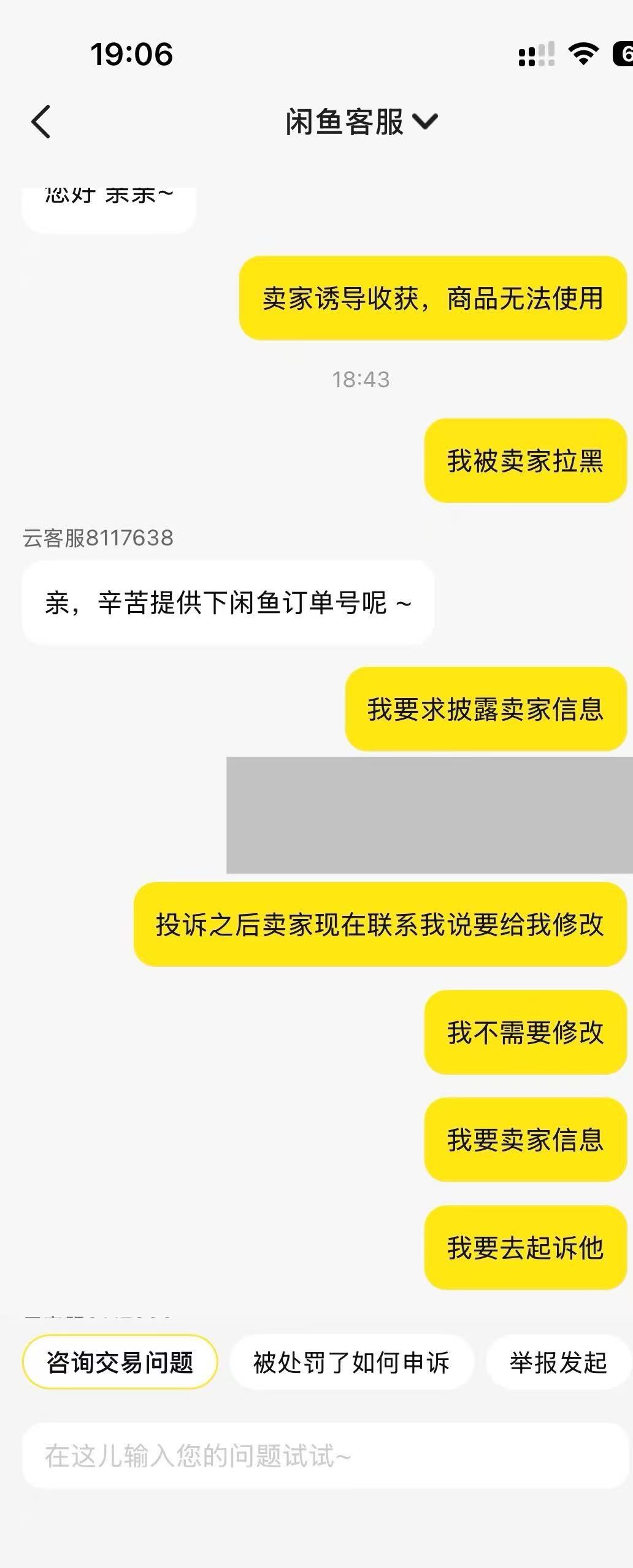Choose the 被处罚了如何申诉 chip
This screenshot has height=1568, width=633.
tap(351, 1362)
